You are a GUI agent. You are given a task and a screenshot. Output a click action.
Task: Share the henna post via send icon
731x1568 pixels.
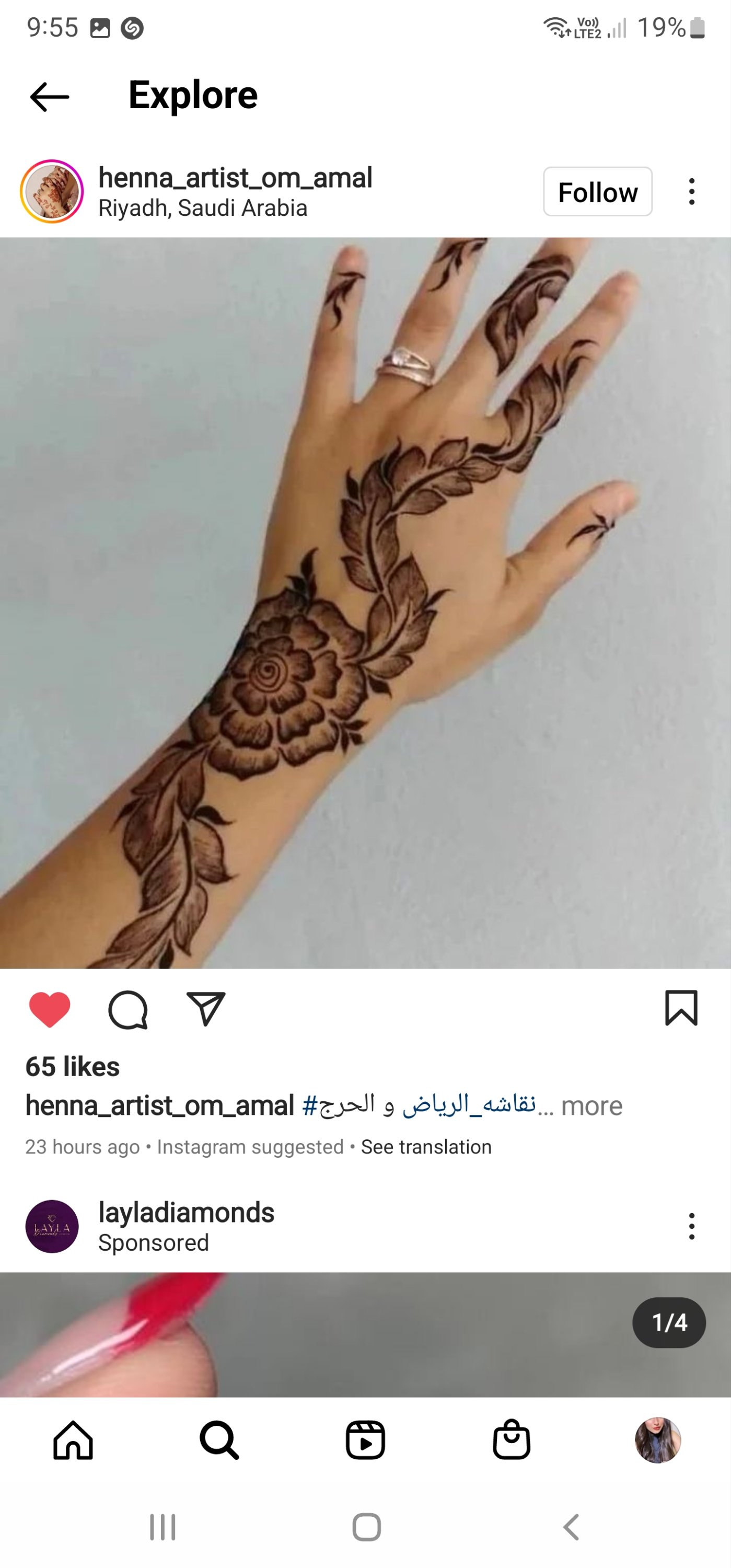(x=206, y=1009)
